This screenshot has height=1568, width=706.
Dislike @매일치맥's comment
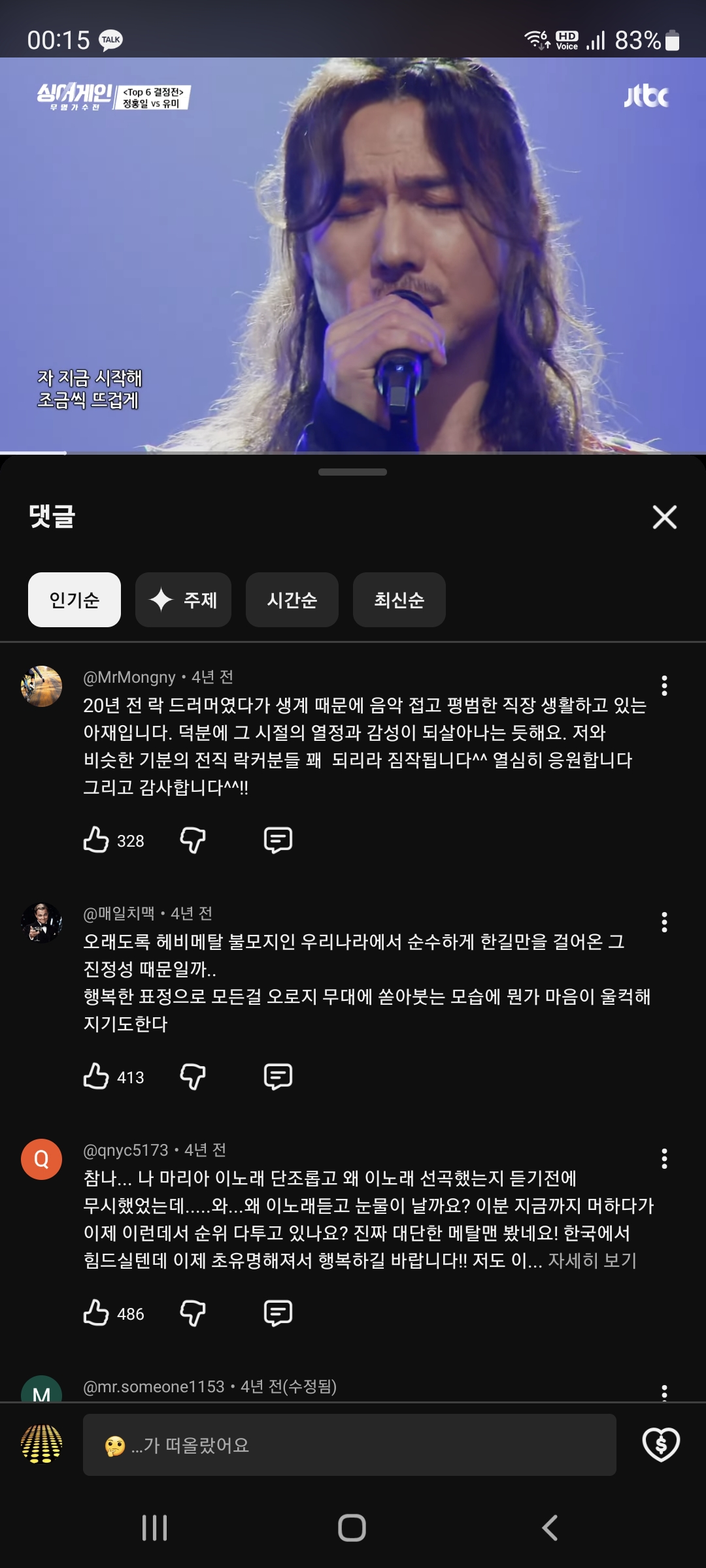coord(193,1078)
